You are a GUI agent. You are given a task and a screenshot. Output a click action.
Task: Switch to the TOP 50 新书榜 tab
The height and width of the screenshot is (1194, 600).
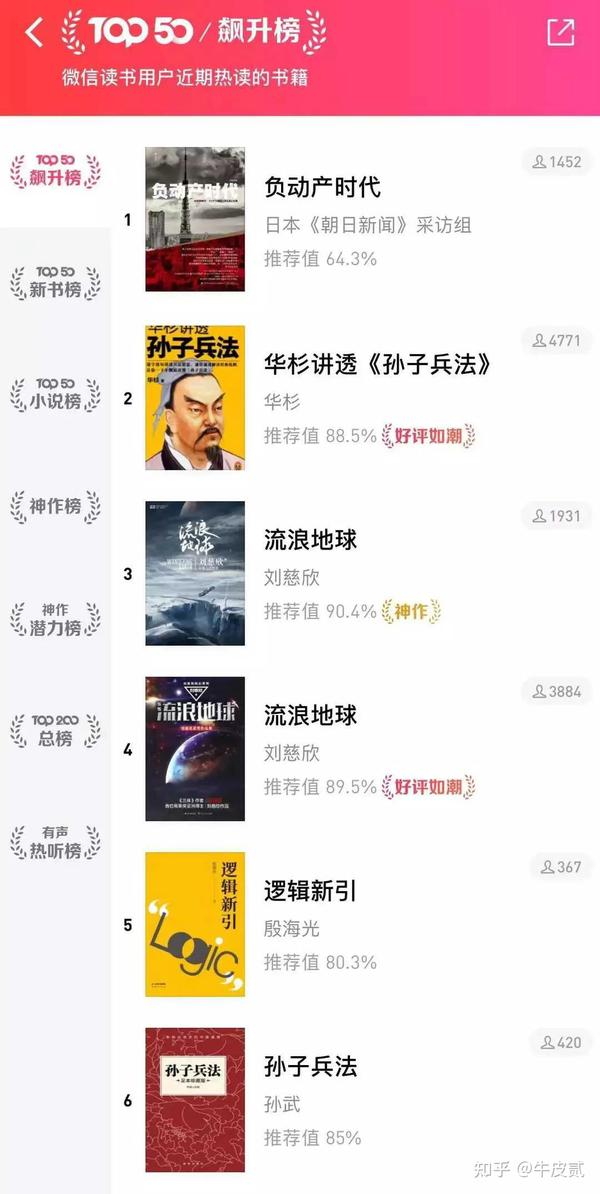(56, 283)
